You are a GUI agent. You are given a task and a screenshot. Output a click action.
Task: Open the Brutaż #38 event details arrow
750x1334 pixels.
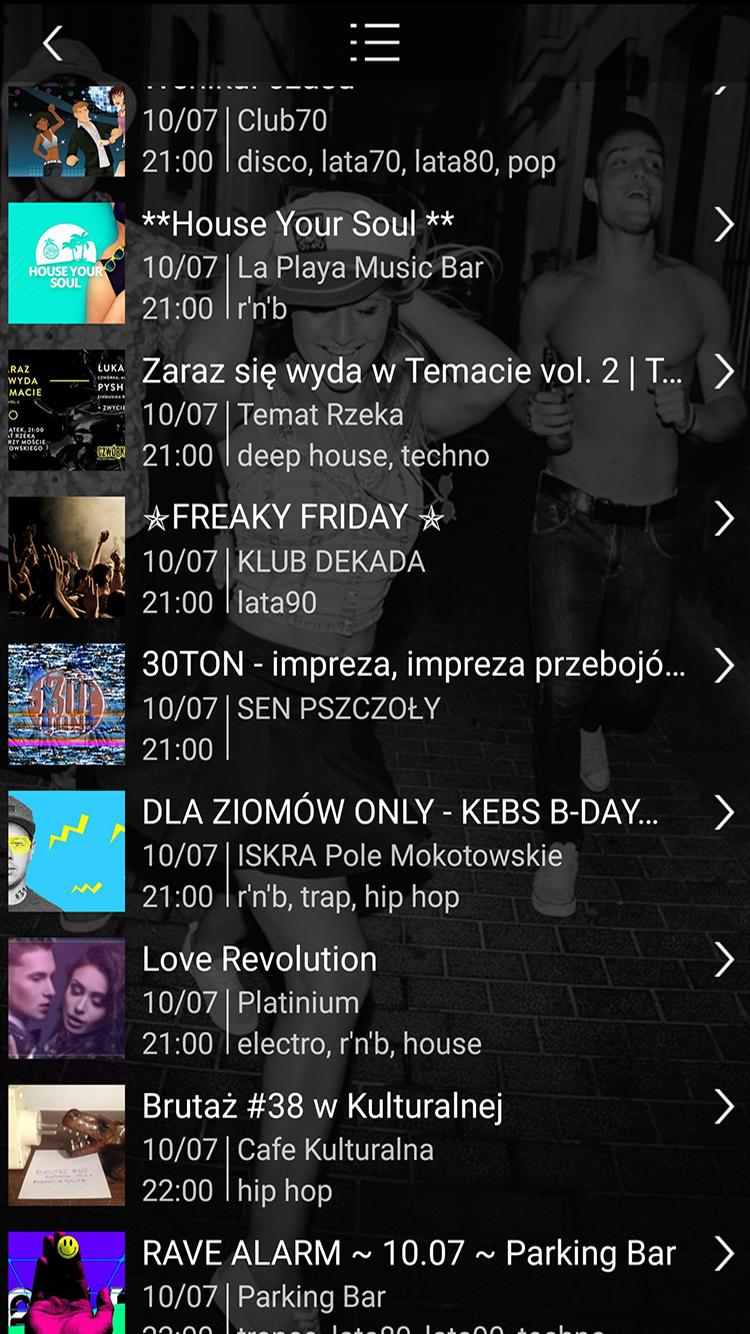click(x=724, y=1106)
